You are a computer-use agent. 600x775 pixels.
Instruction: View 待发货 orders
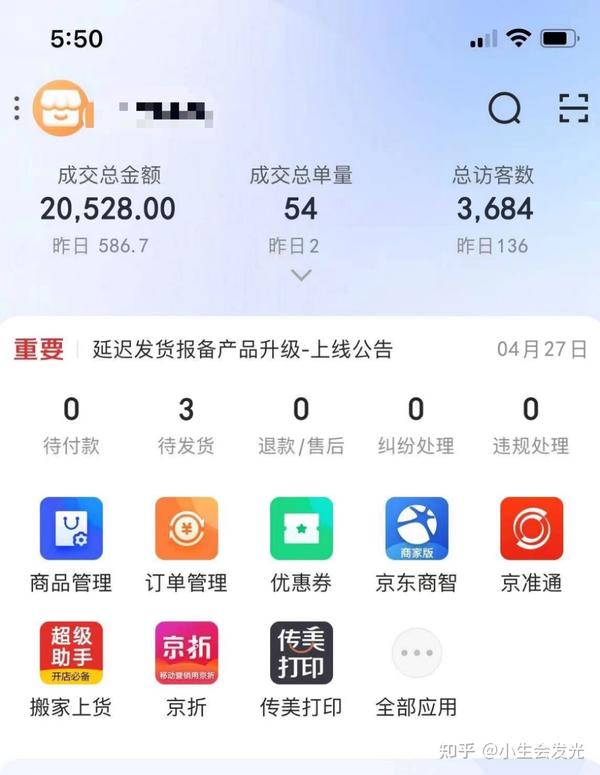[x=186, y=425]
